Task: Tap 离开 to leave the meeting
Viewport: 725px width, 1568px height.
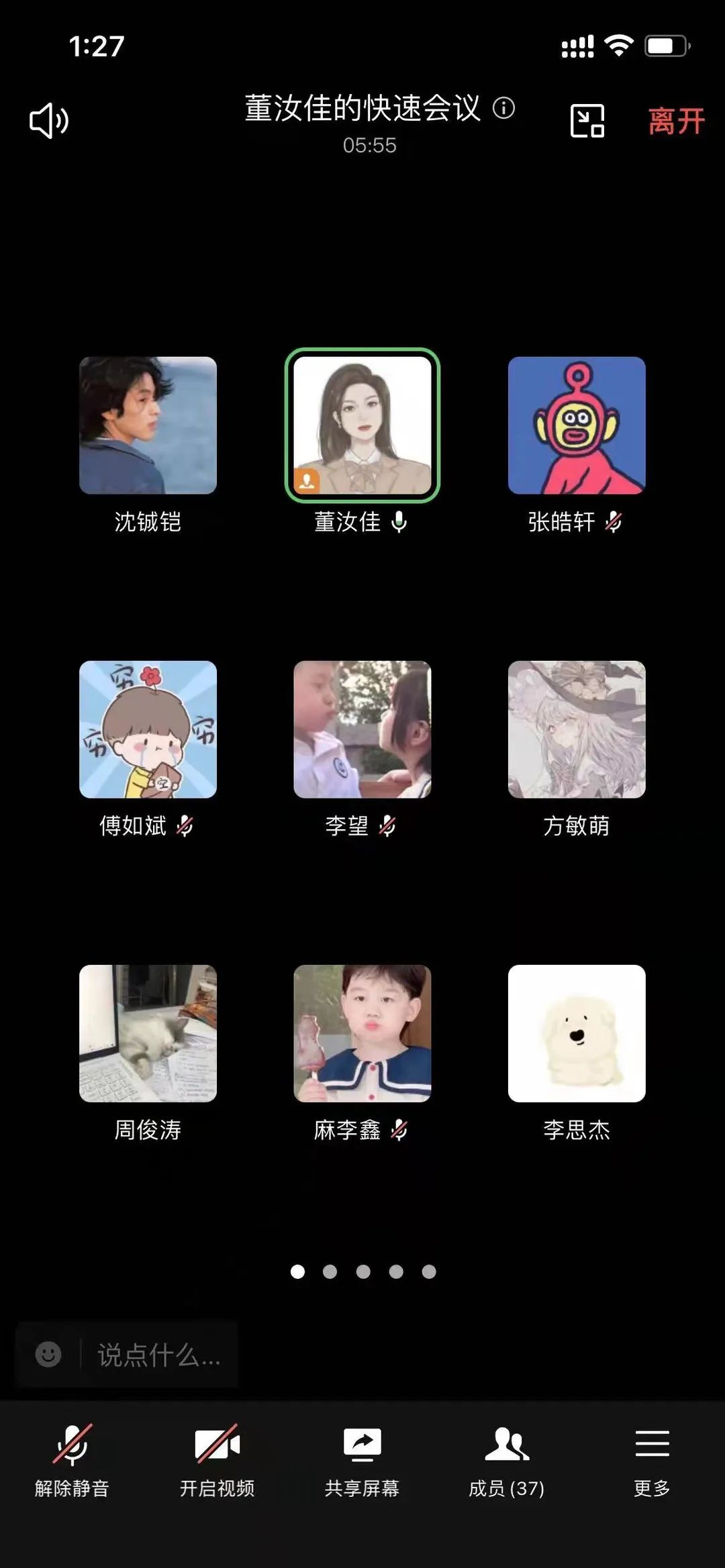Action: (x=676, y=121)
